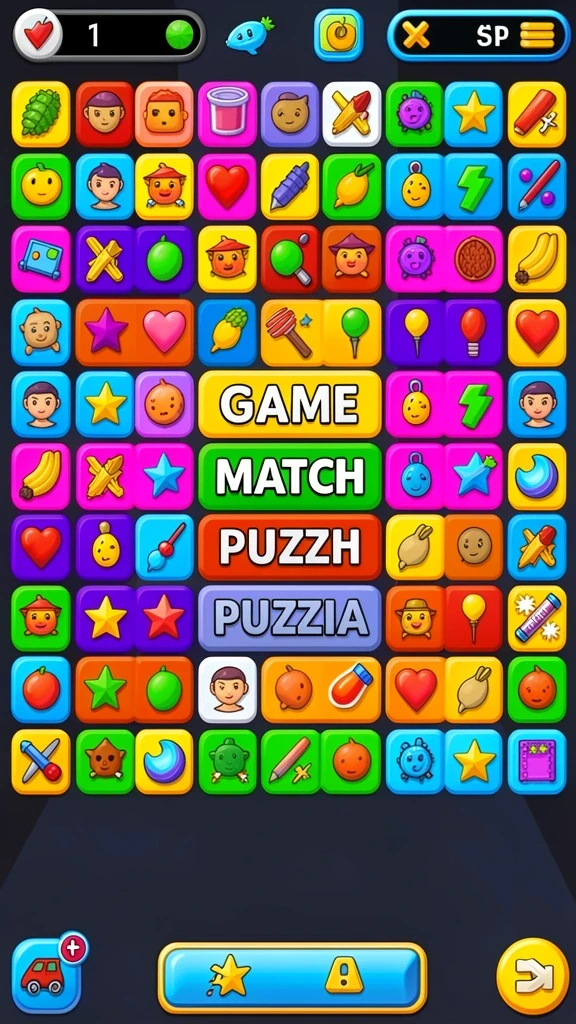The height and width of the screenshot is (1024, 576).
Task: Tap the white tile with crossed pencils
Action: (x=351, y=114)
